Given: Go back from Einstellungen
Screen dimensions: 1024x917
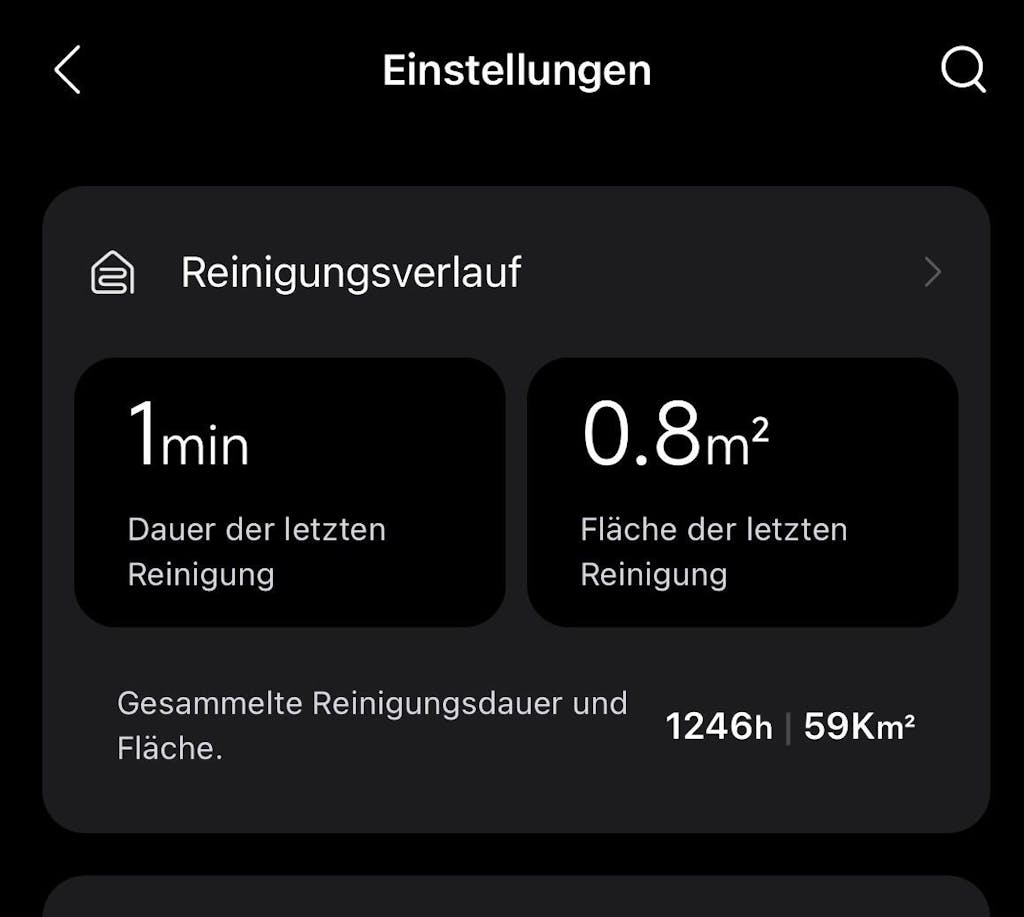Looking at the screenshot, I should pos(67,71).
